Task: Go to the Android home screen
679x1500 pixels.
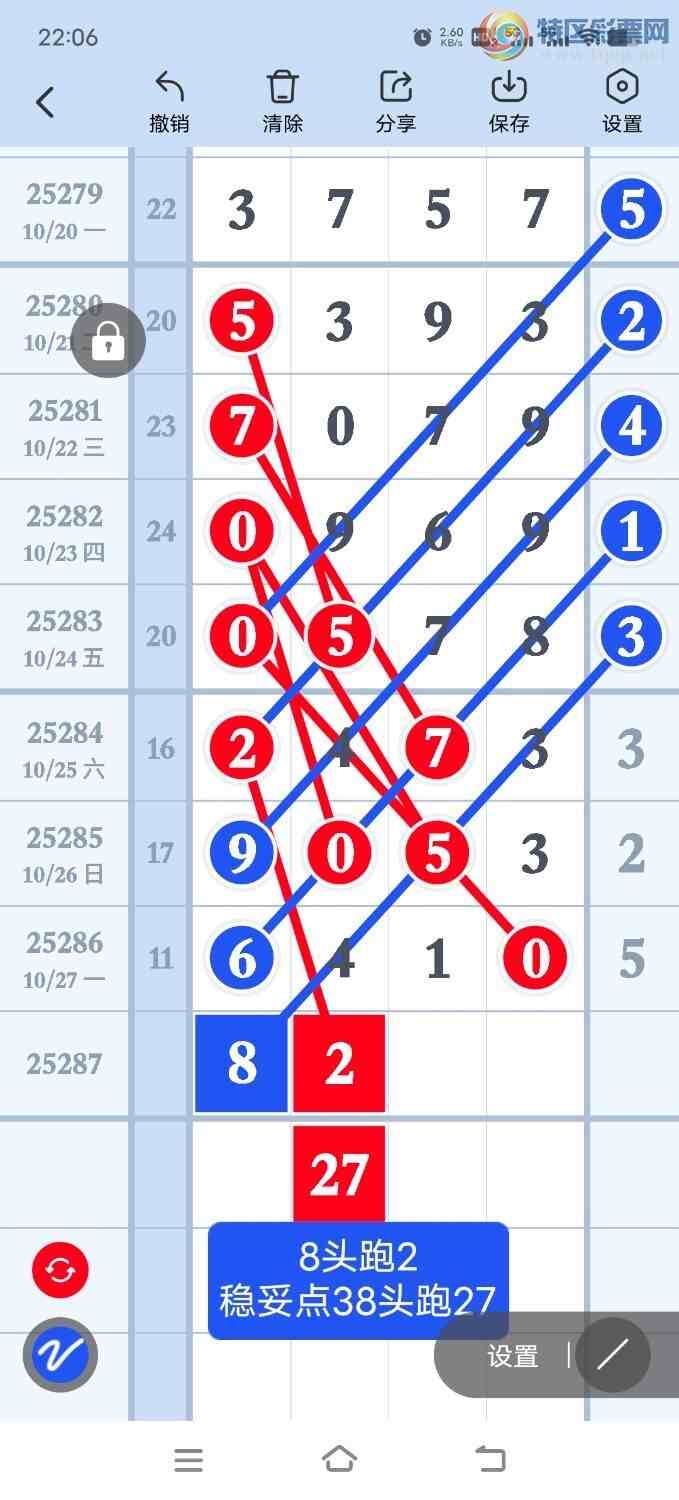Action: click(x=339, y=1460)
